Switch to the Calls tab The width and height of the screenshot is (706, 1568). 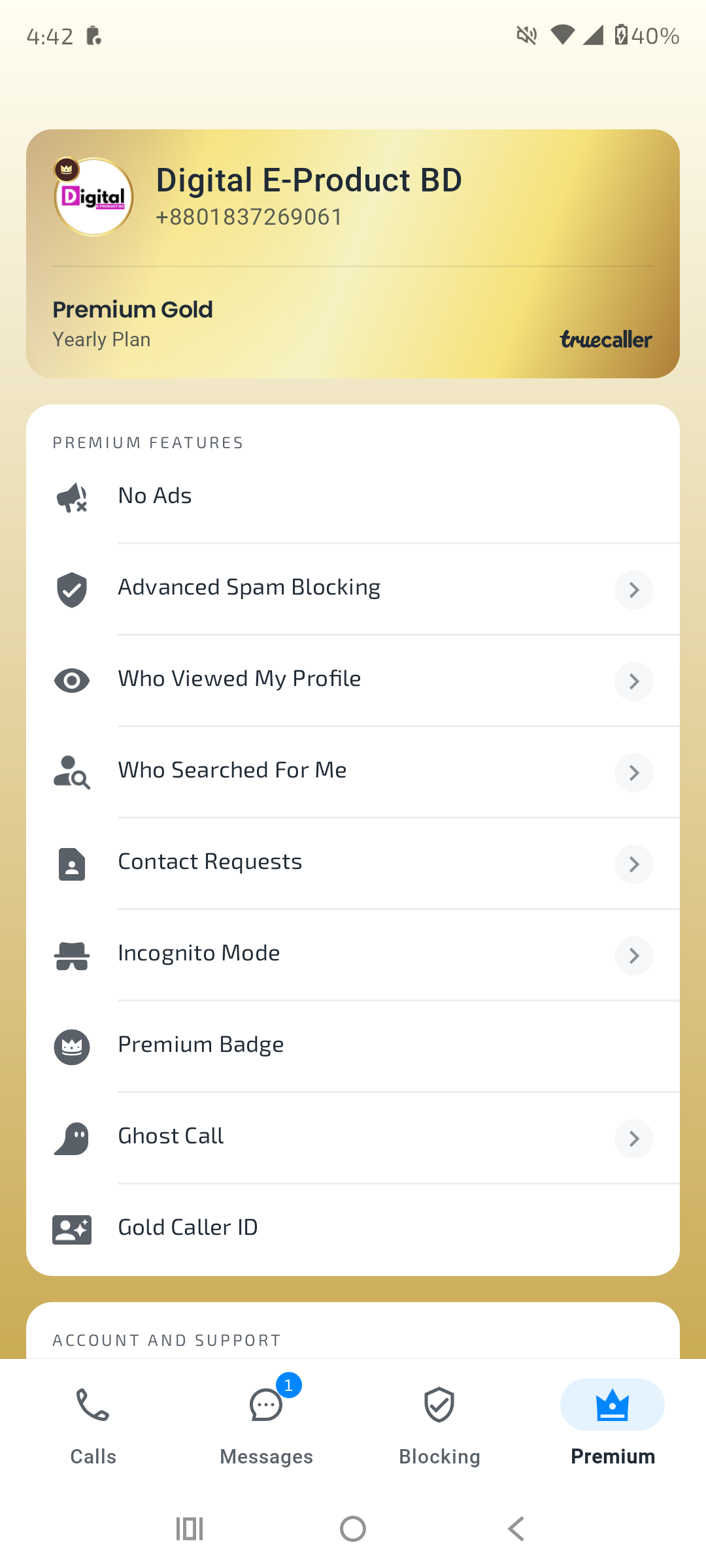click(x=93, y=1426)
